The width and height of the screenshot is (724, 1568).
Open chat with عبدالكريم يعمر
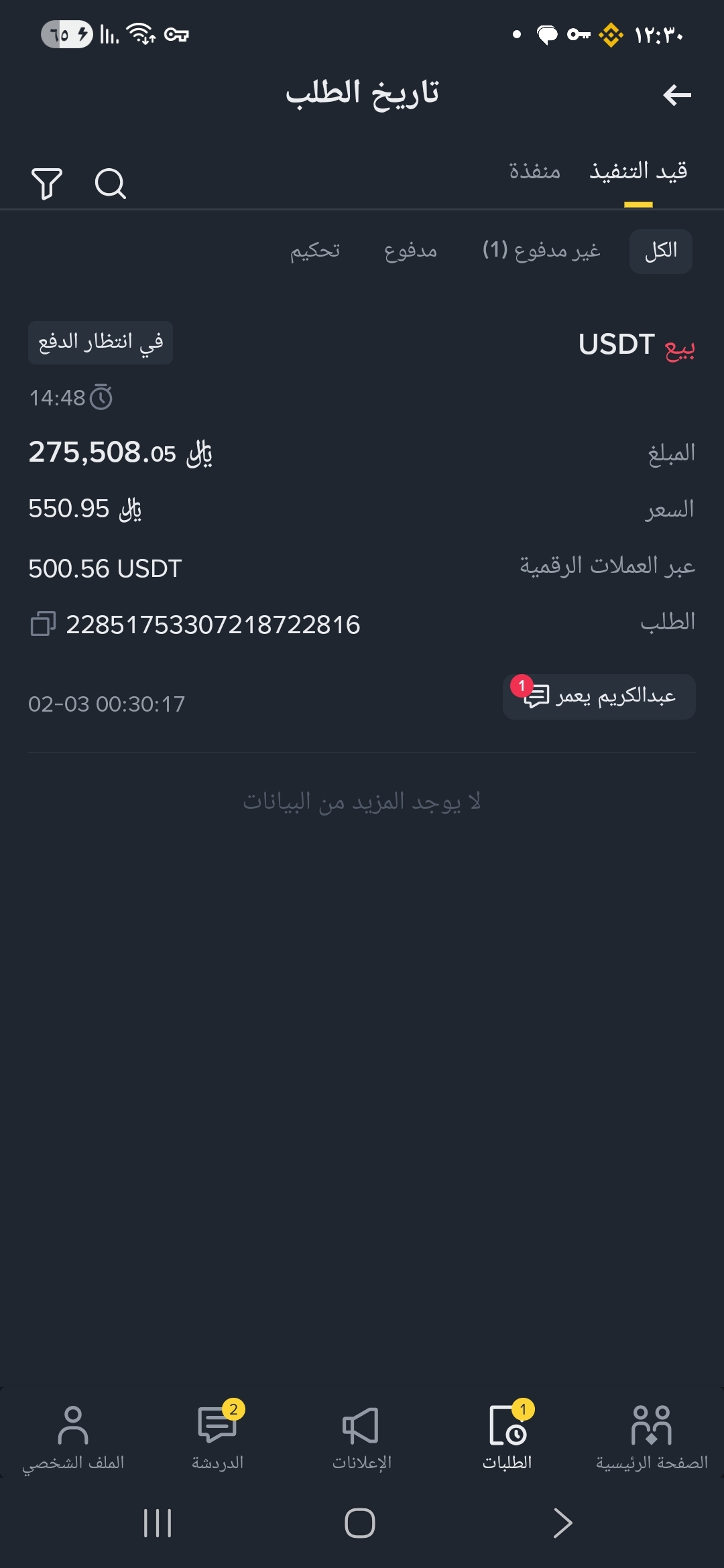point(599,697)
